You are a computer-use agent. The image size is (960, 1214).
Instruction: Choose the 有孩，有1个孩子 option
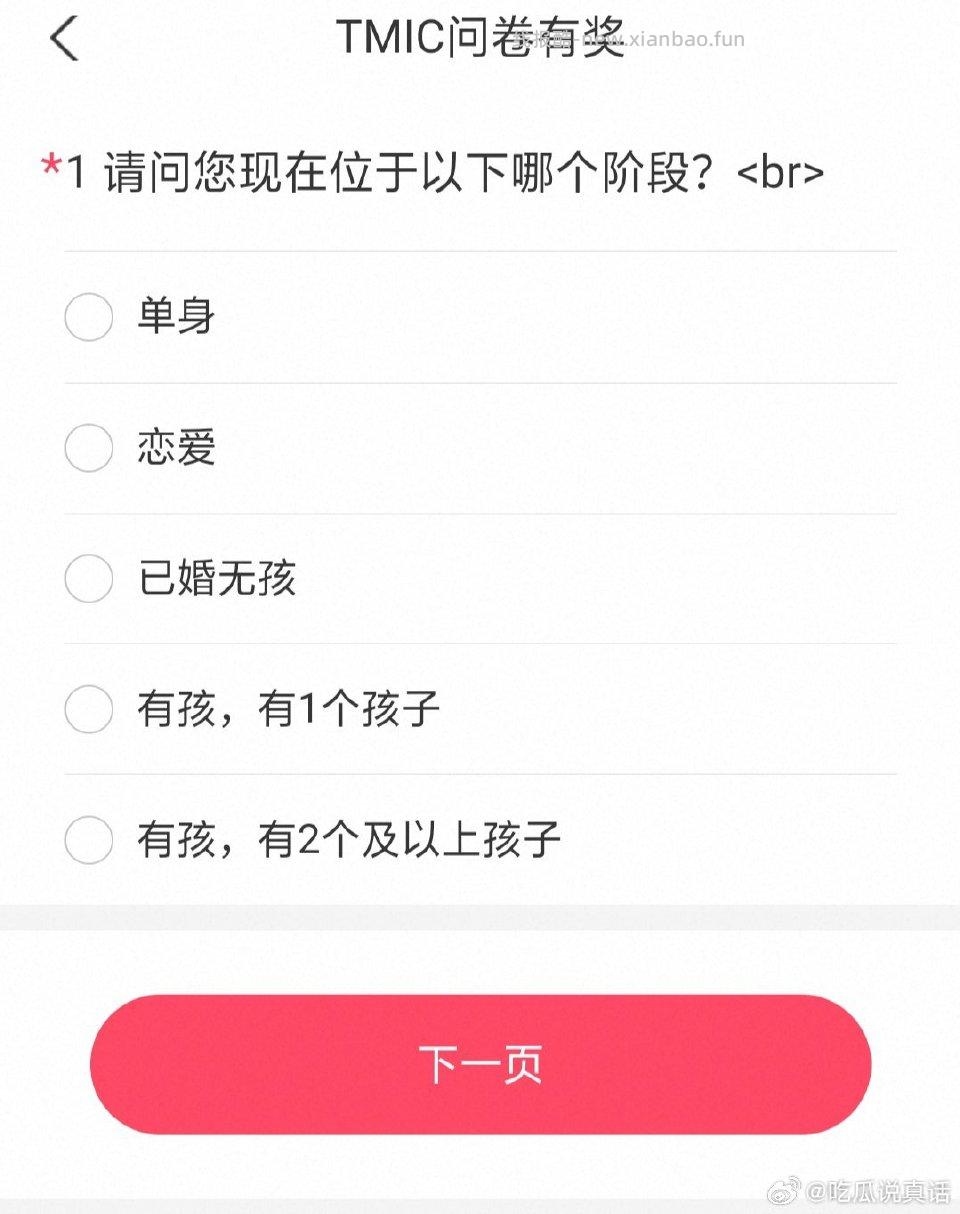(88, 710)
